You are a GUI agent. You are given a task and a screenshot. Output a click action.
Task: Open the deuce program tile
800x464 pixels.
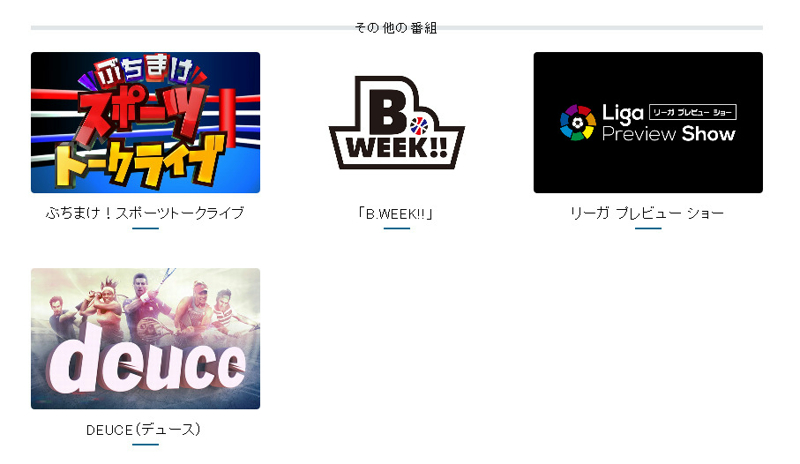pos(145,338)
